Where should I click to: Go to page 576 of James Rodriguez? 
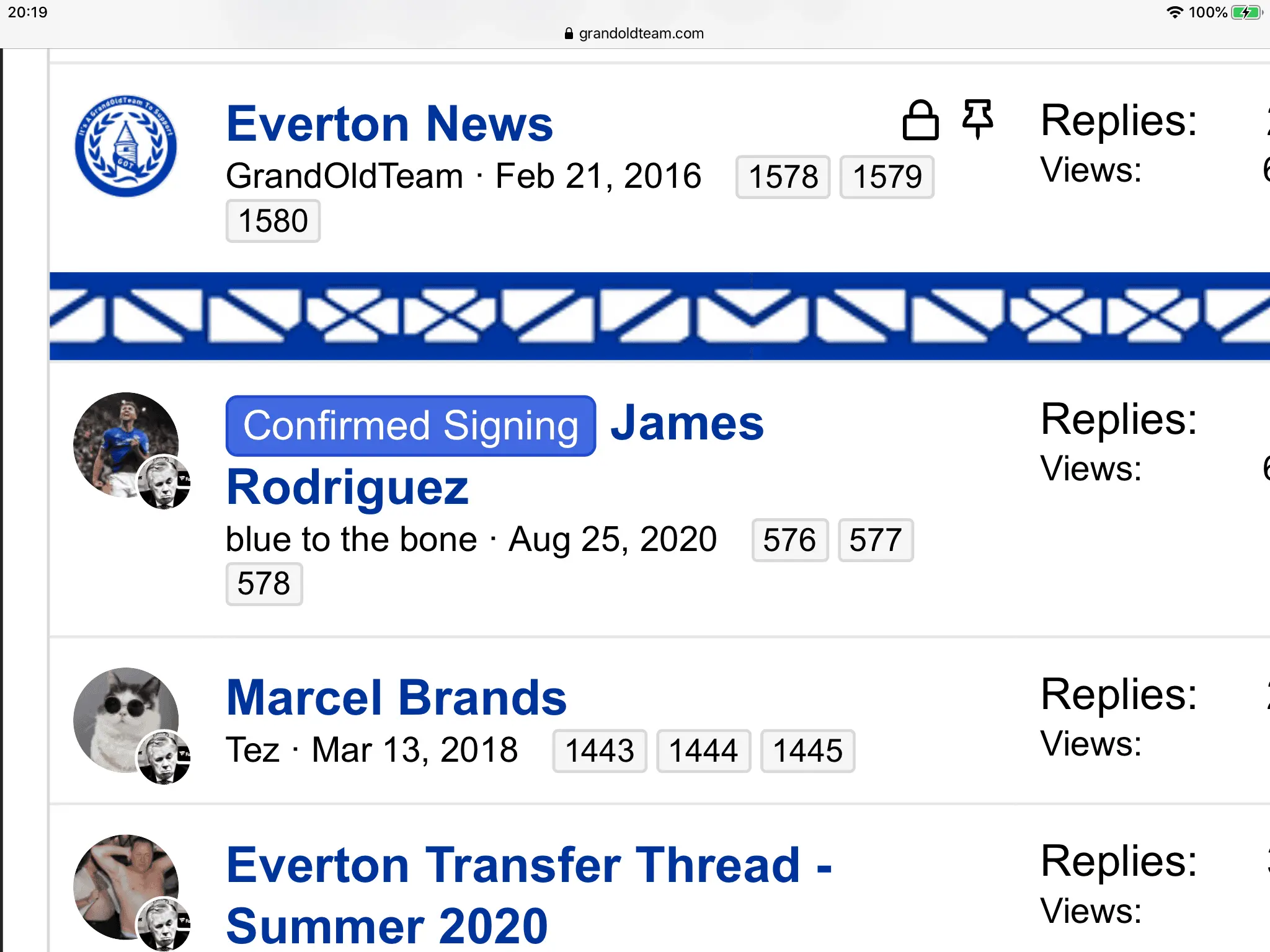[x=789, y=540]
